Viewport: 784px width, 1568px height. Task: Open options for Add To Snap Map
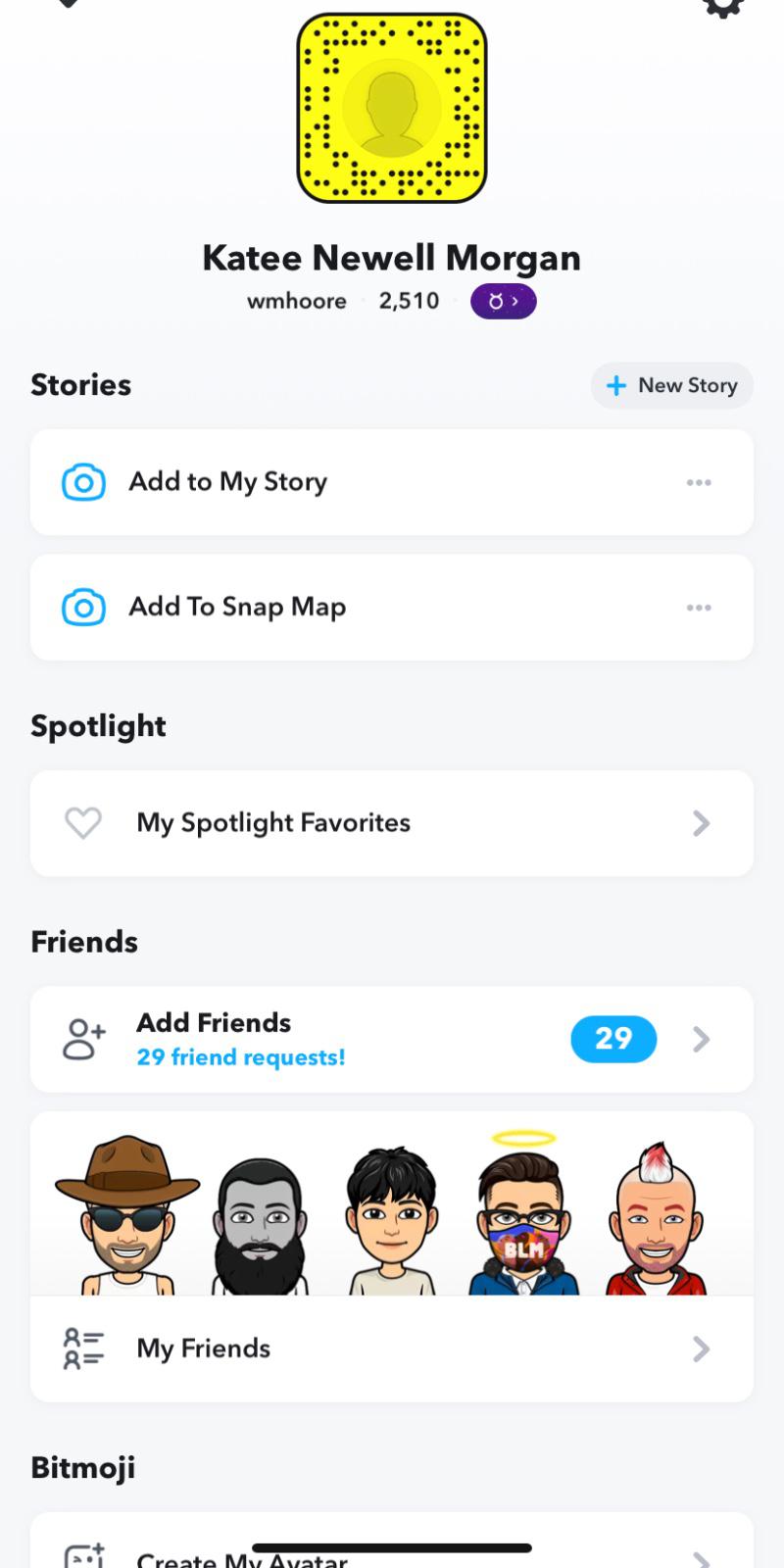click(699, 608)
